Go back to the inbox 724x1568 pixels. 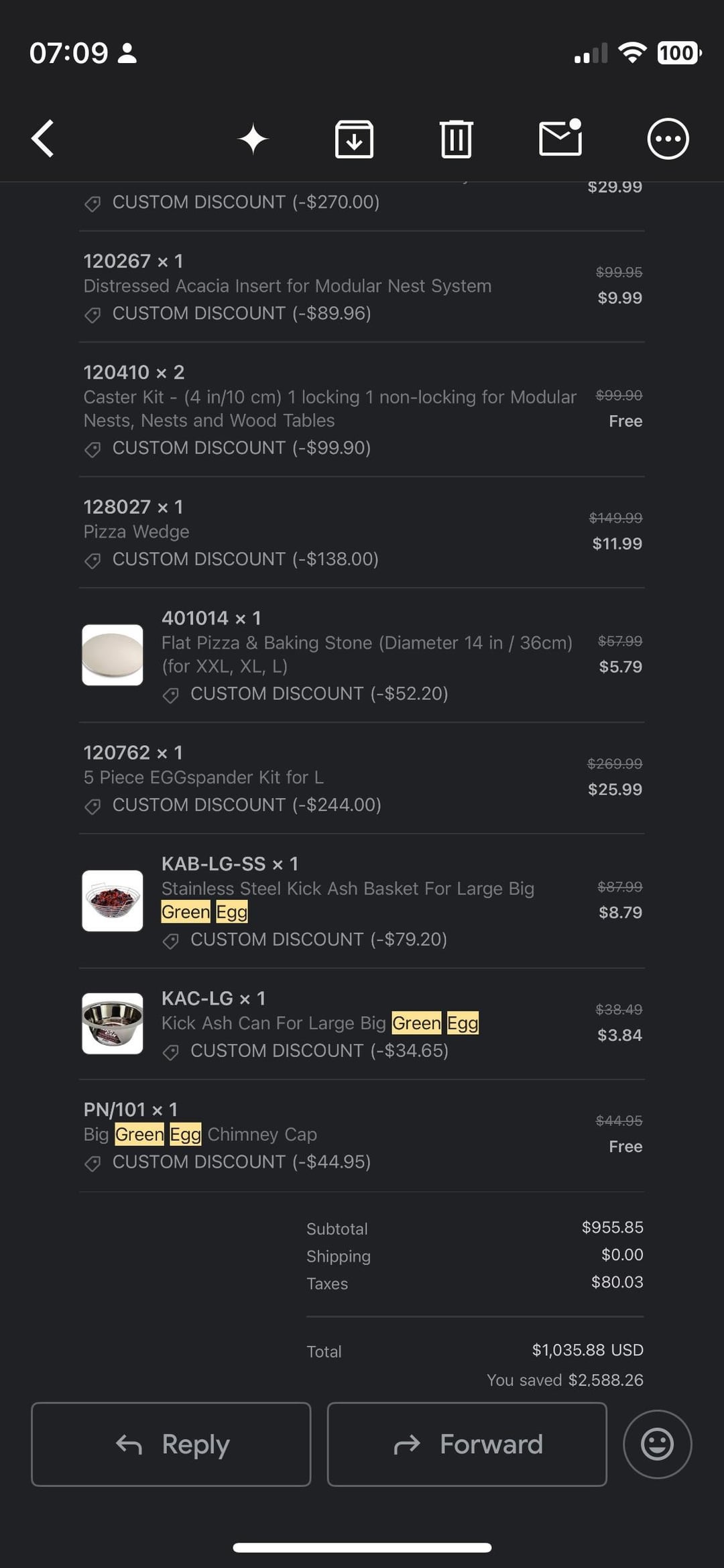[x=43, y=139]
